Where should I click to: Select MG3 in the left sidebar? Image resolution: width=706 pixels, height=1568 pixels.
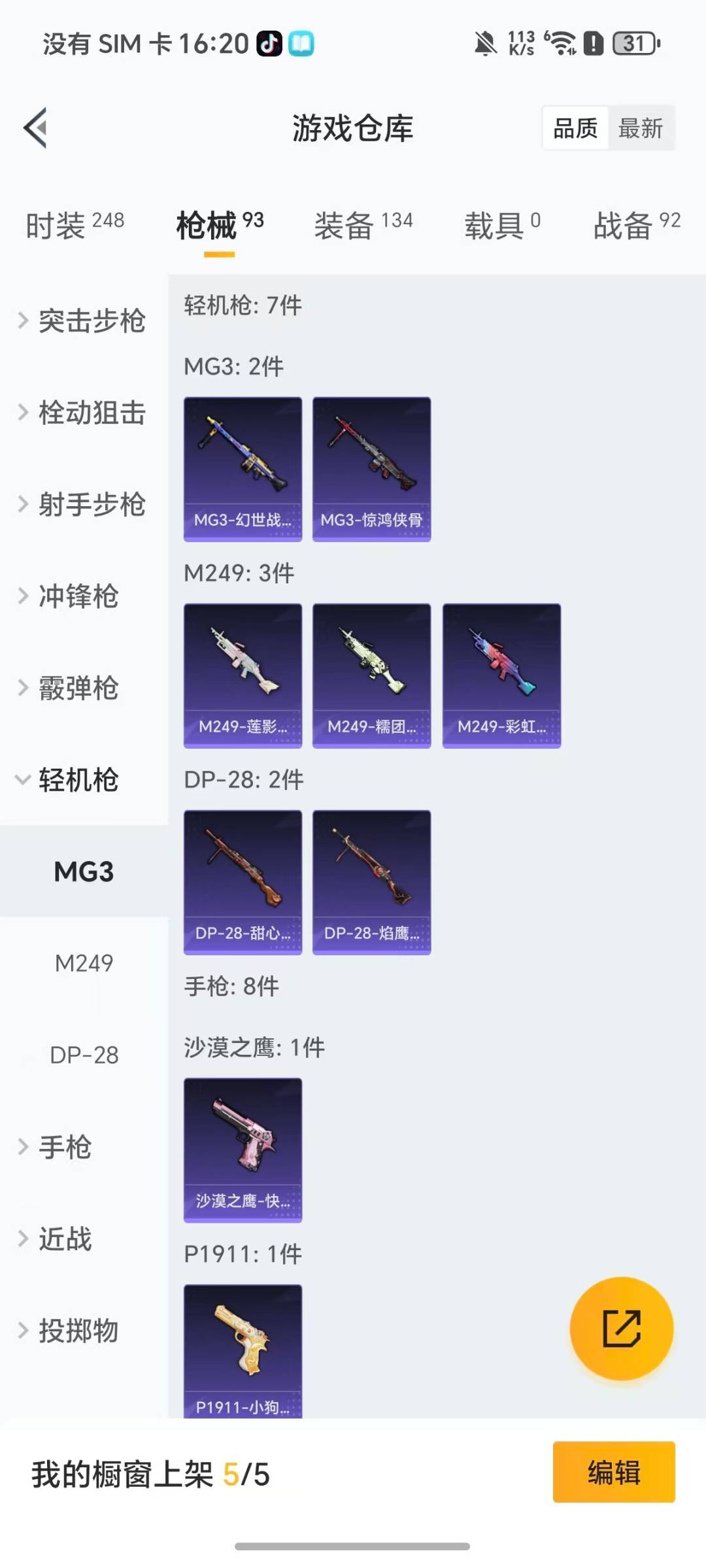click(x=84, y=872)
